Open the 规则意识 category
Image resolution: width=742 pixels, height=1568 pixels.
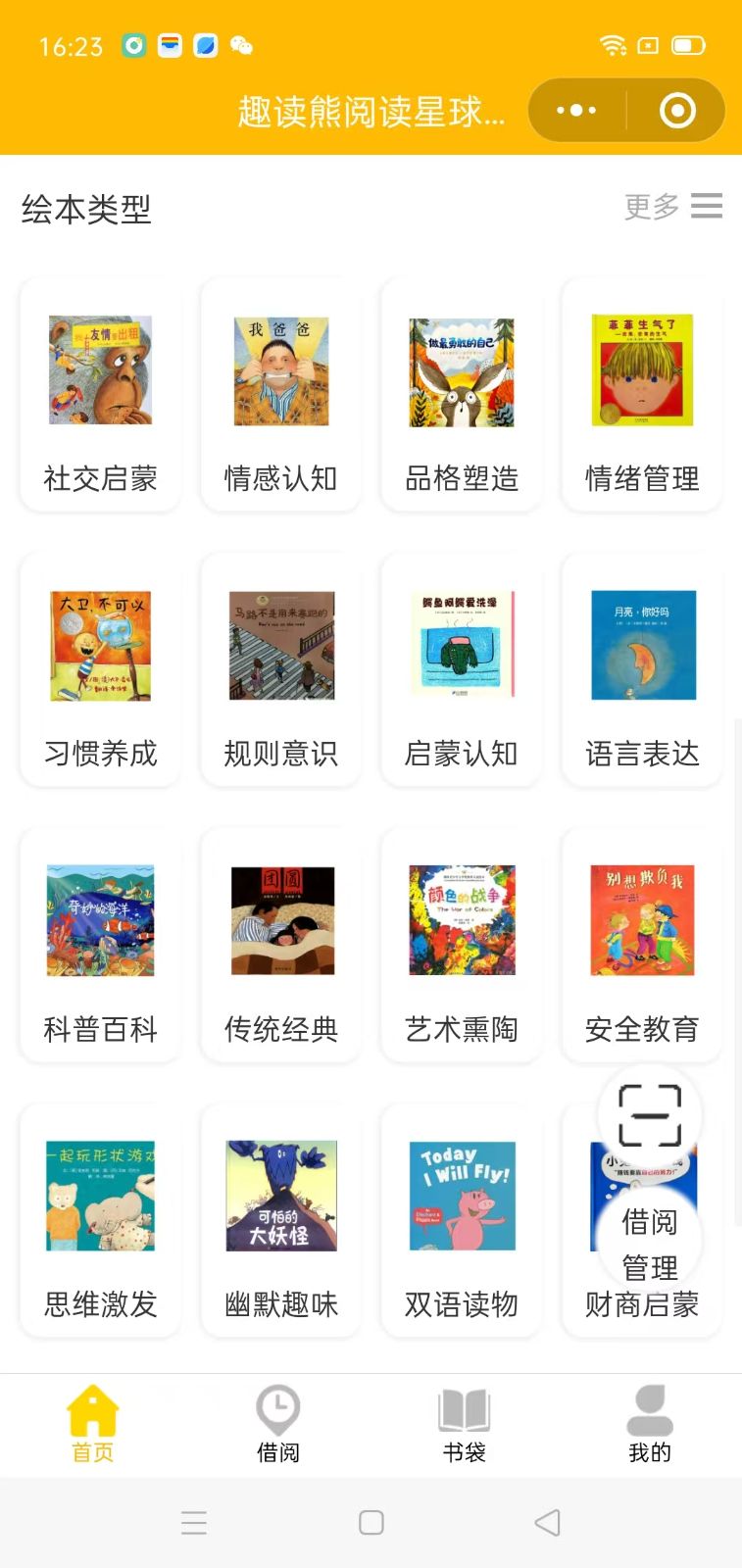pos(280,669)
